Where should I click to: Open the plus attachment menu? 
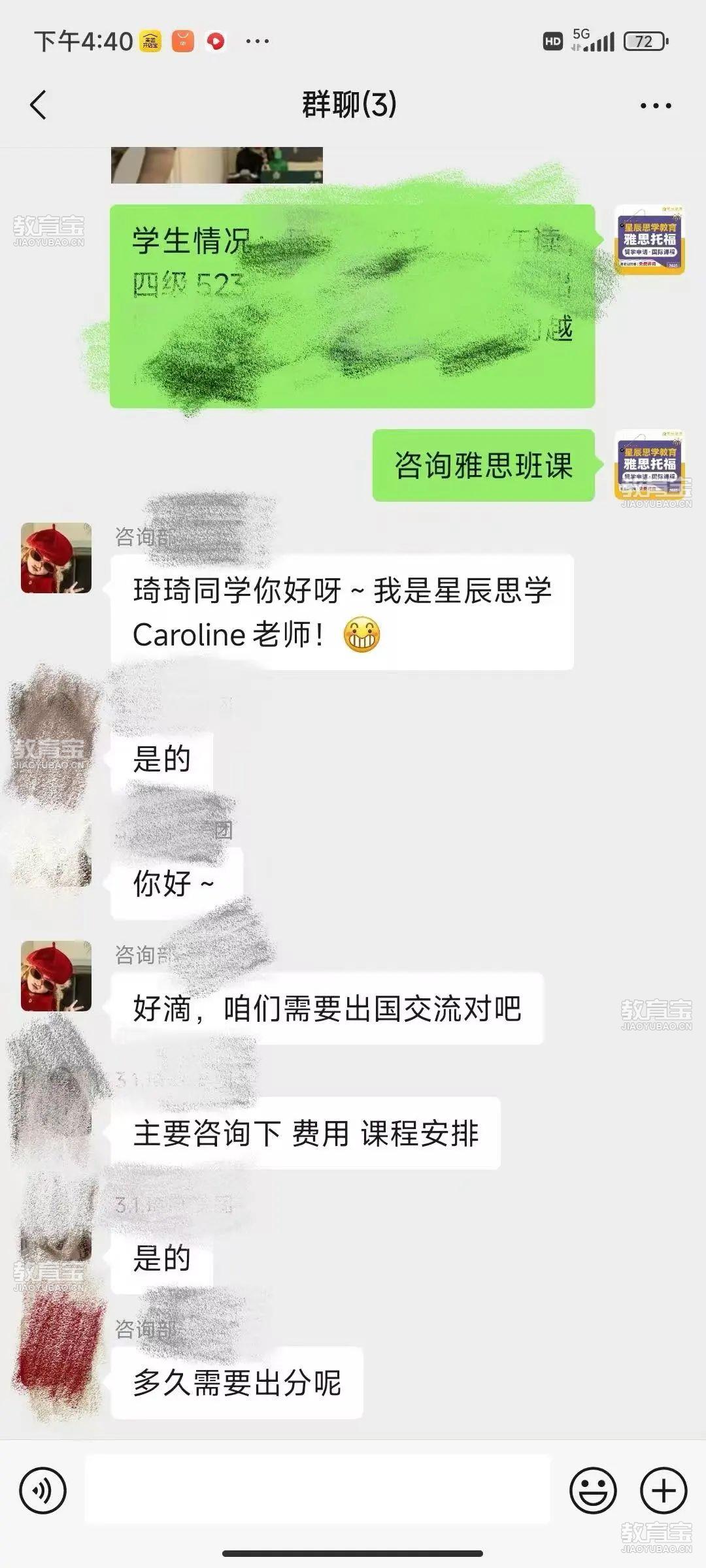tap(663, 1491)
